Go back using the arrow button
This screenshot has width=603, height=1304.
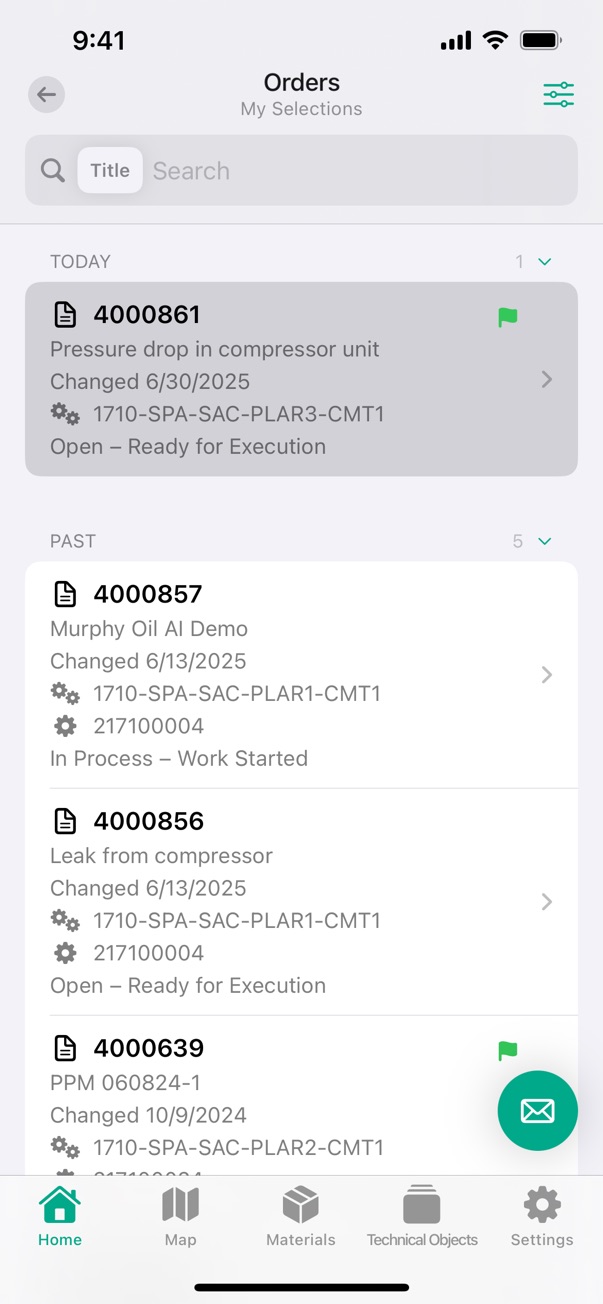pyautogui.click(x=46, y=95)
